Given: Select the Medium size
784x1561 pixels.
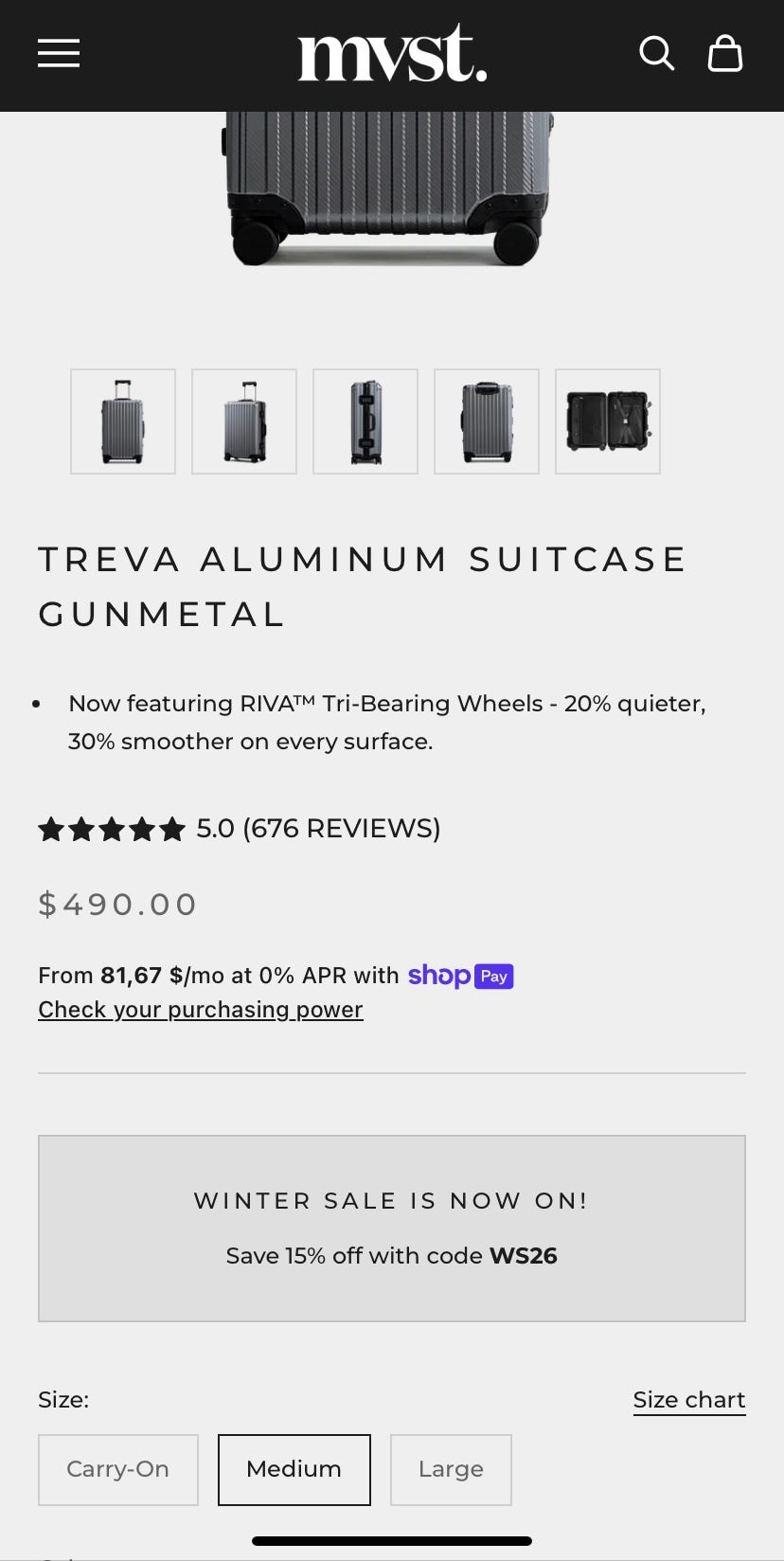Looking at the screenshot, I should pos(294,1469).
